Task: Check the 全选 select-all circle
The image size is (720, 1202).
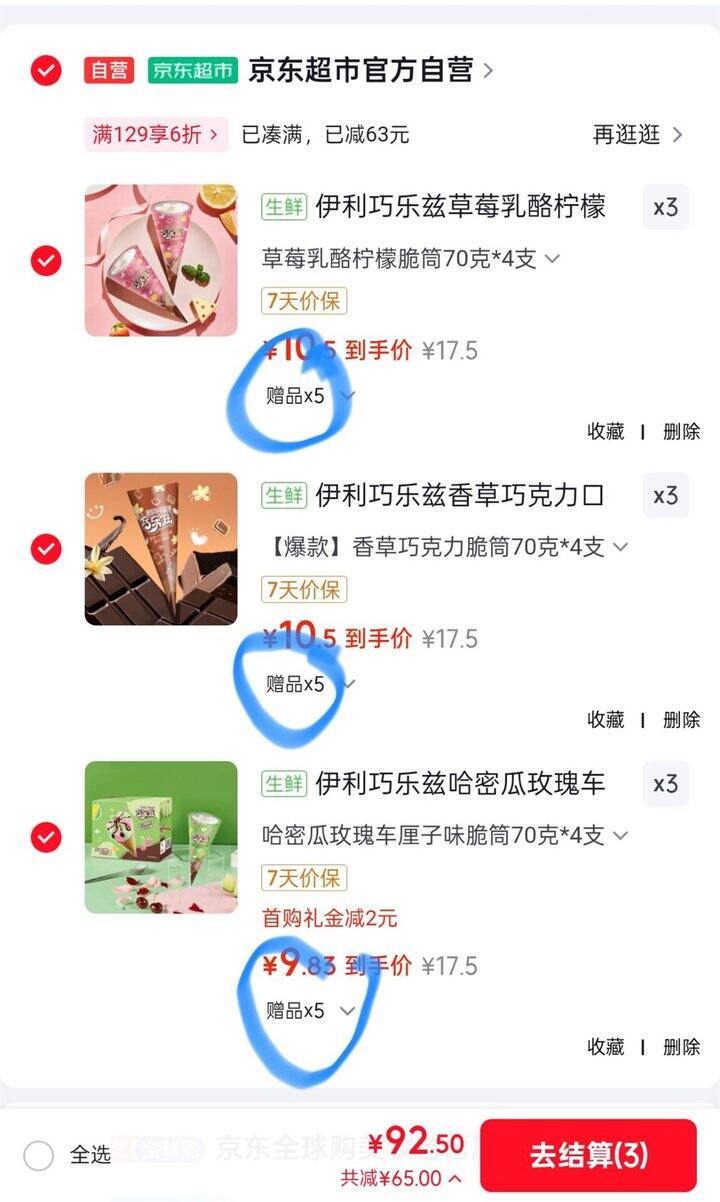Action: (x=39, y=1156)
